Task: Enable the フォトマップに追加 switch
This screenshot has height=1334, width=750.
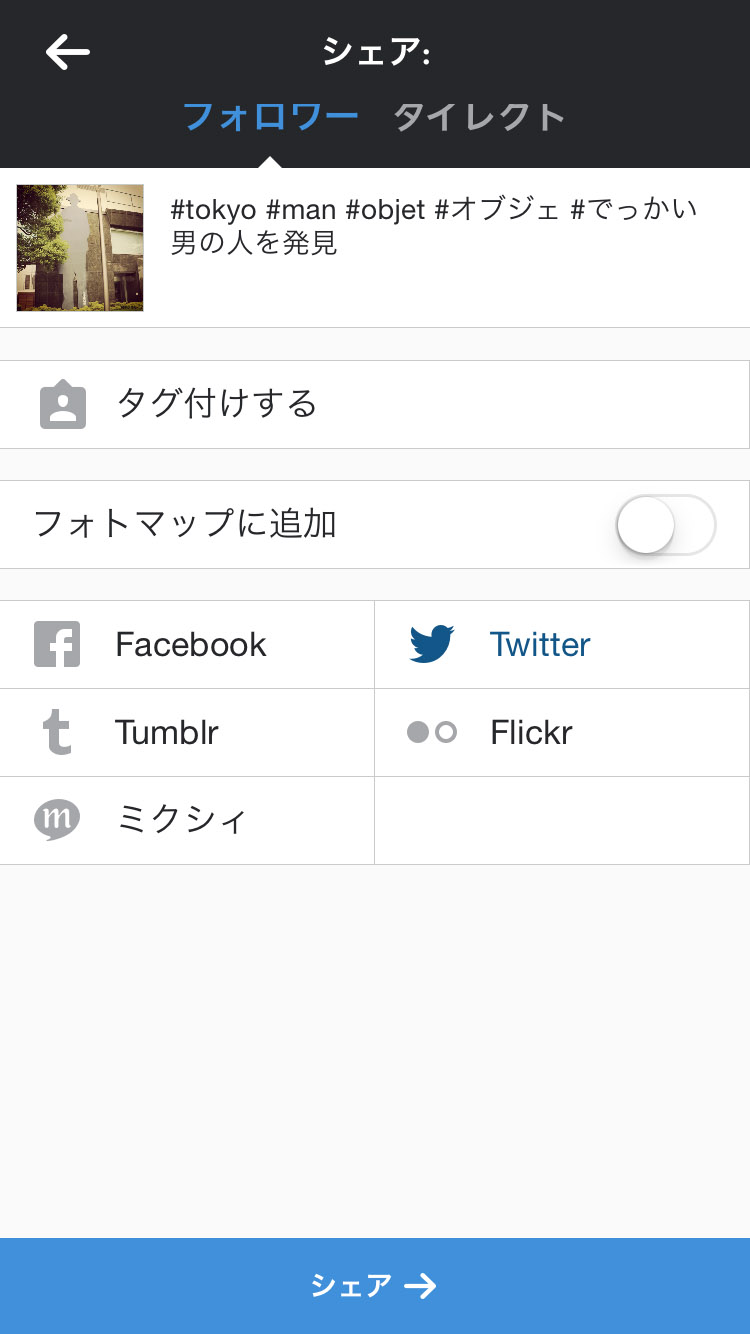Action: 666,525
